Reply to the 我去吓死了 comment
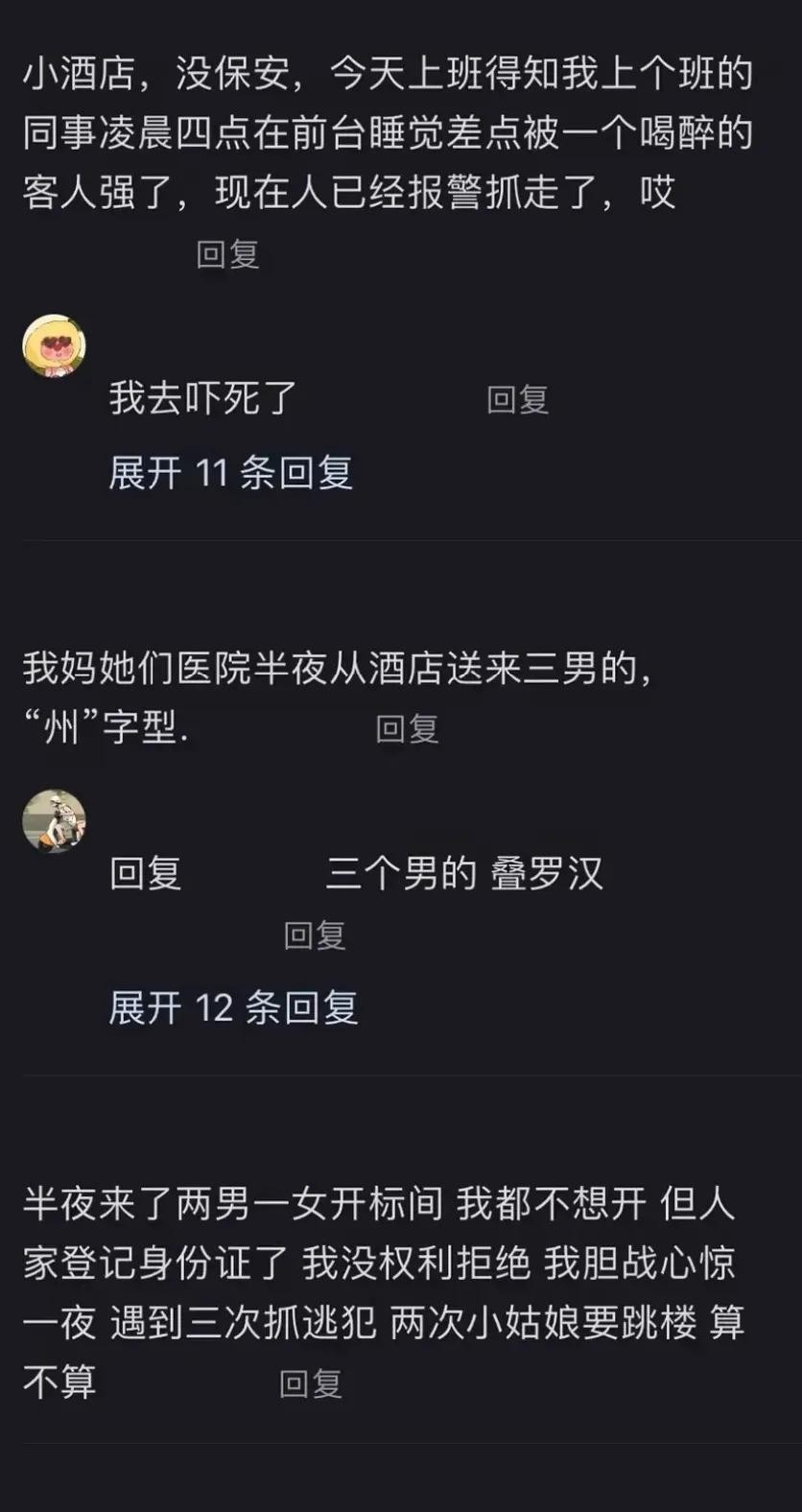 click(517, 399)
